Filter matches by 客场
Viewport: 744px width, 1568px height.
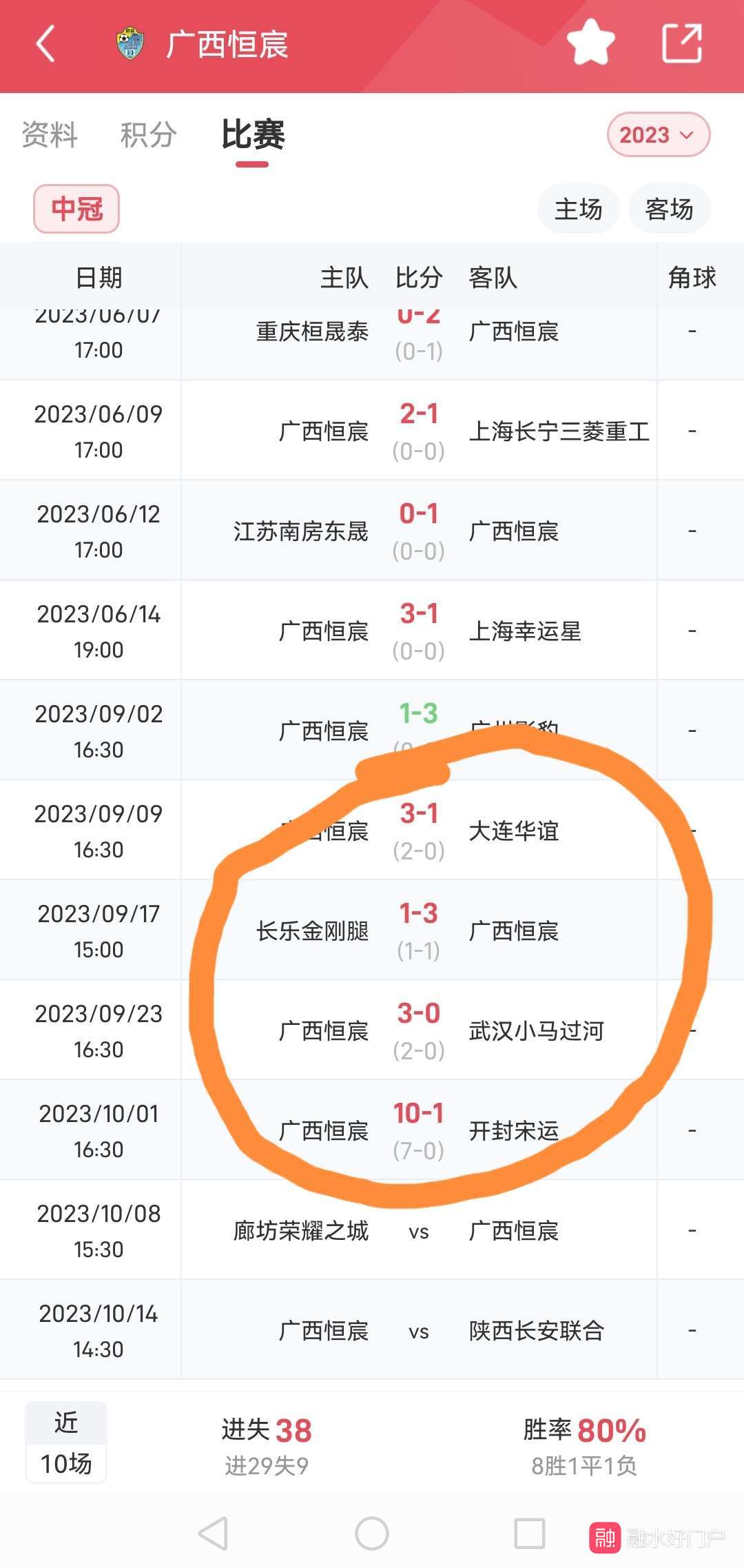coord(669,209)
